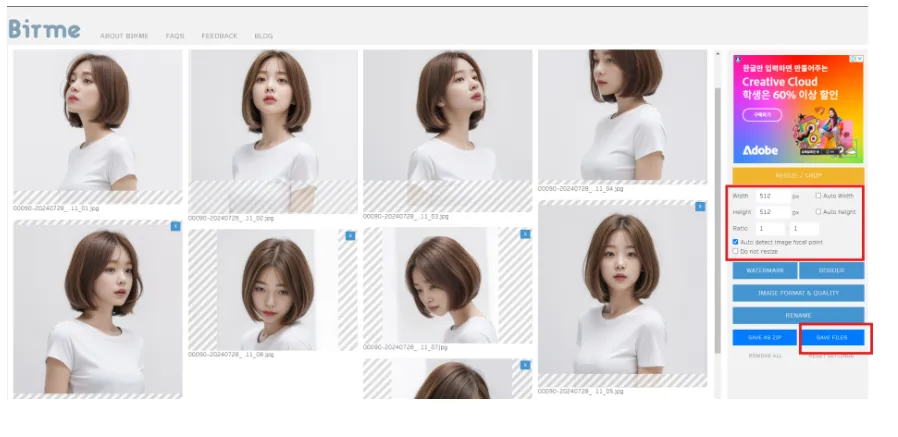The width and height of the screenshot is (898, 437).
Task: Download images with Save as Zip
Action: tap(764, 338)
